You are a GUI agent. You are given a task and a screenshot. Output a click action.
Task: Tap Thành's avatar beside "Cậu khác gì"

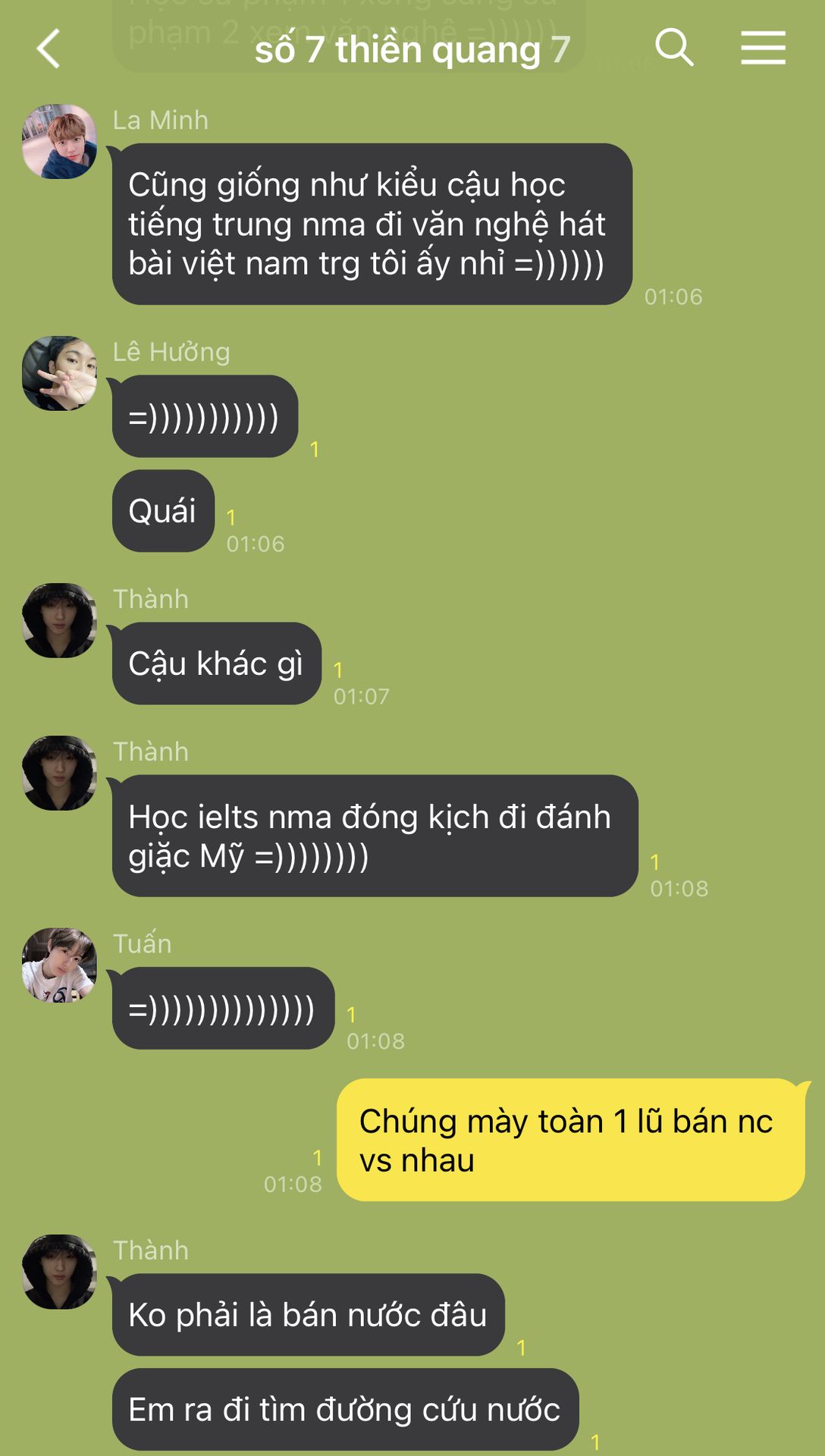click(x=59, y=620)
